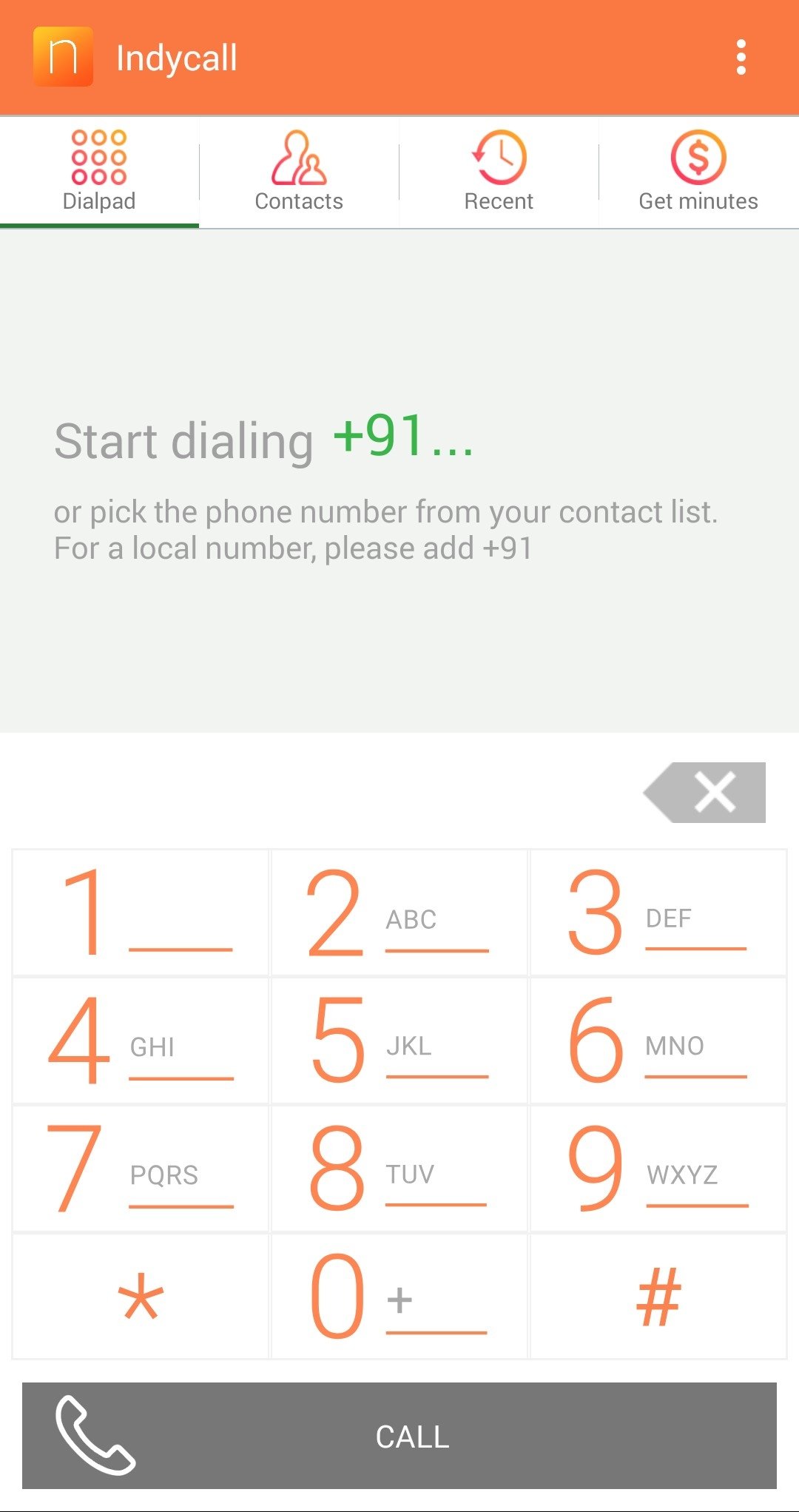The height and width of the screenshot is (1512, 799).
Task: Tap the 9 WXYZ key
Action: (658, 1169)
